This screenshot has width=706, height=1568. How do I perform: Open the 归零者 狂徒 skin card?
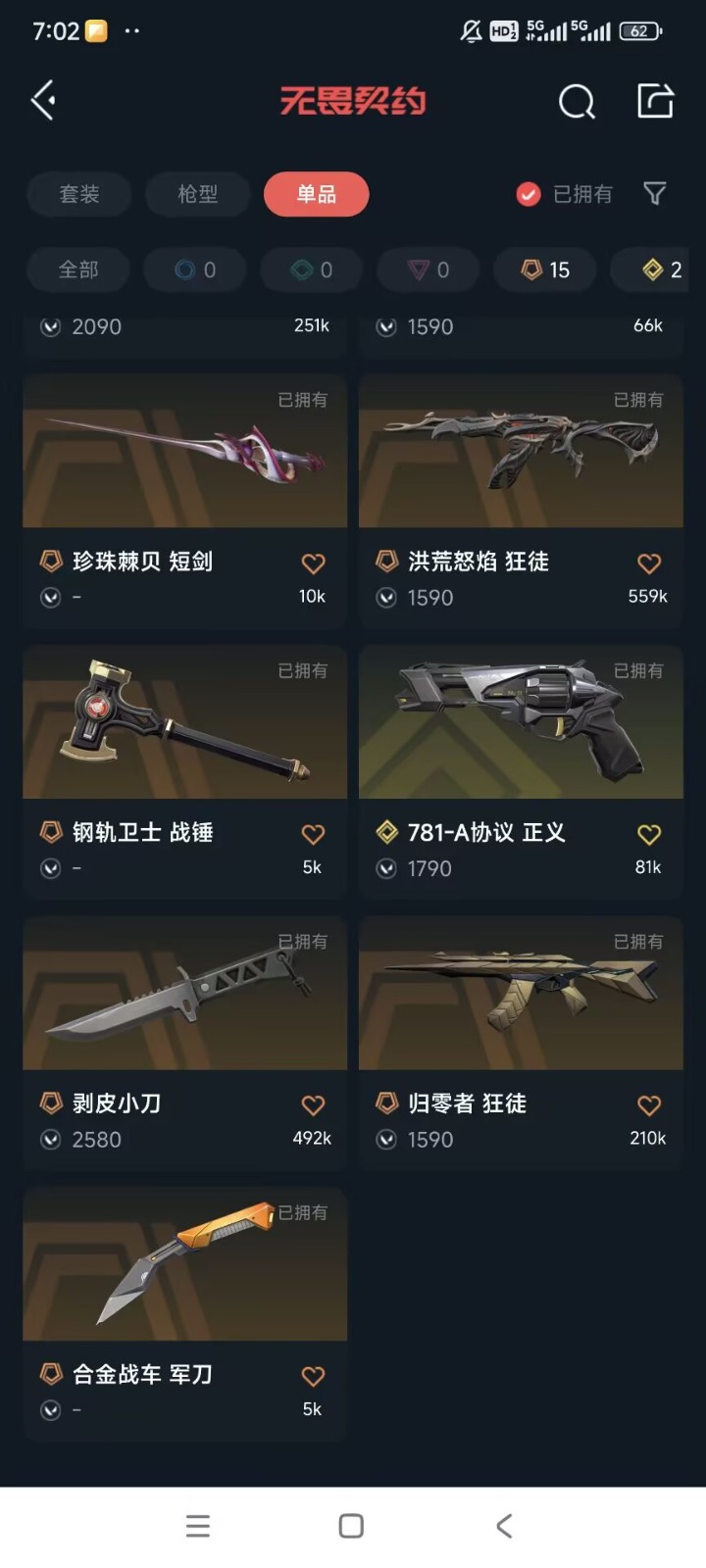(521, 993)
